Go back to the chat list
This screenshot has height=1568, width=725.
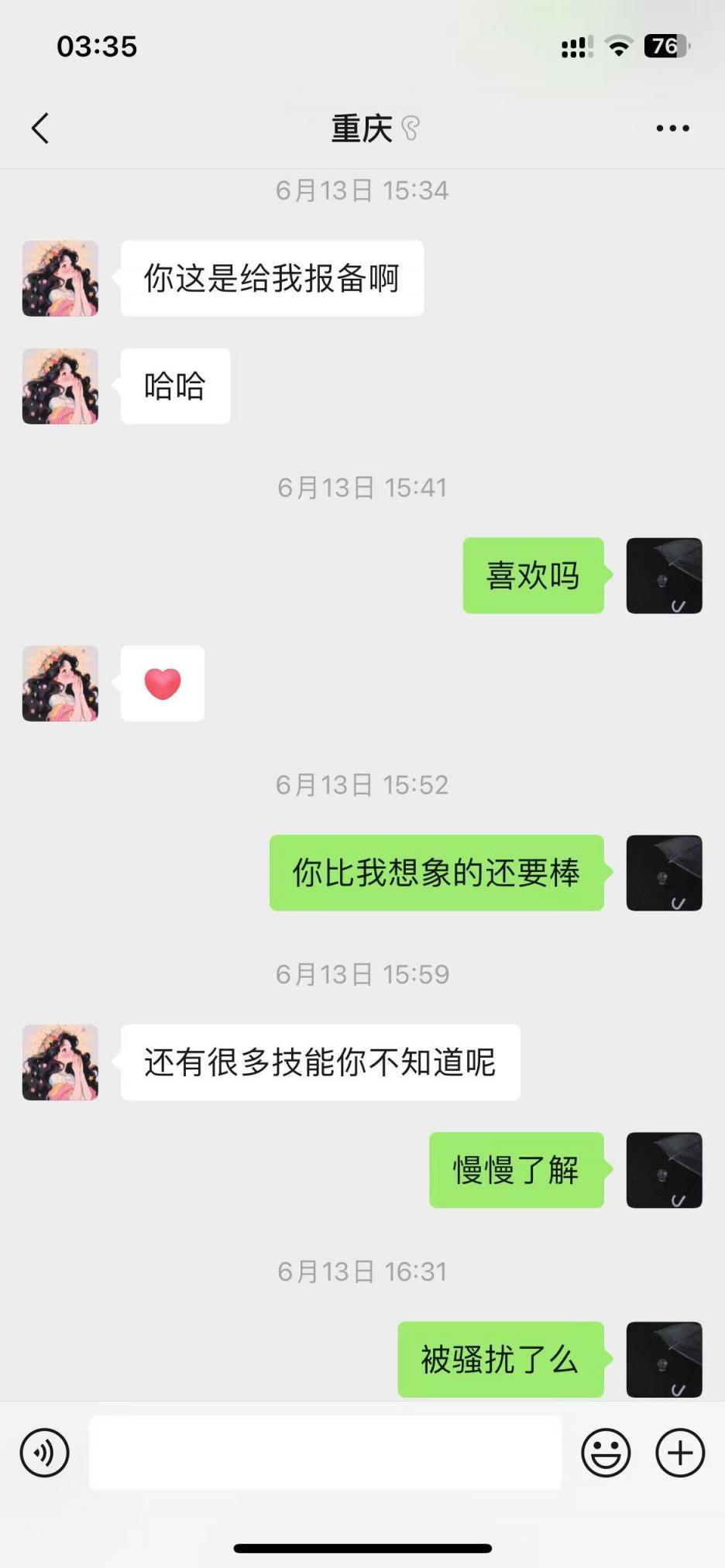[x=40, y=129]
